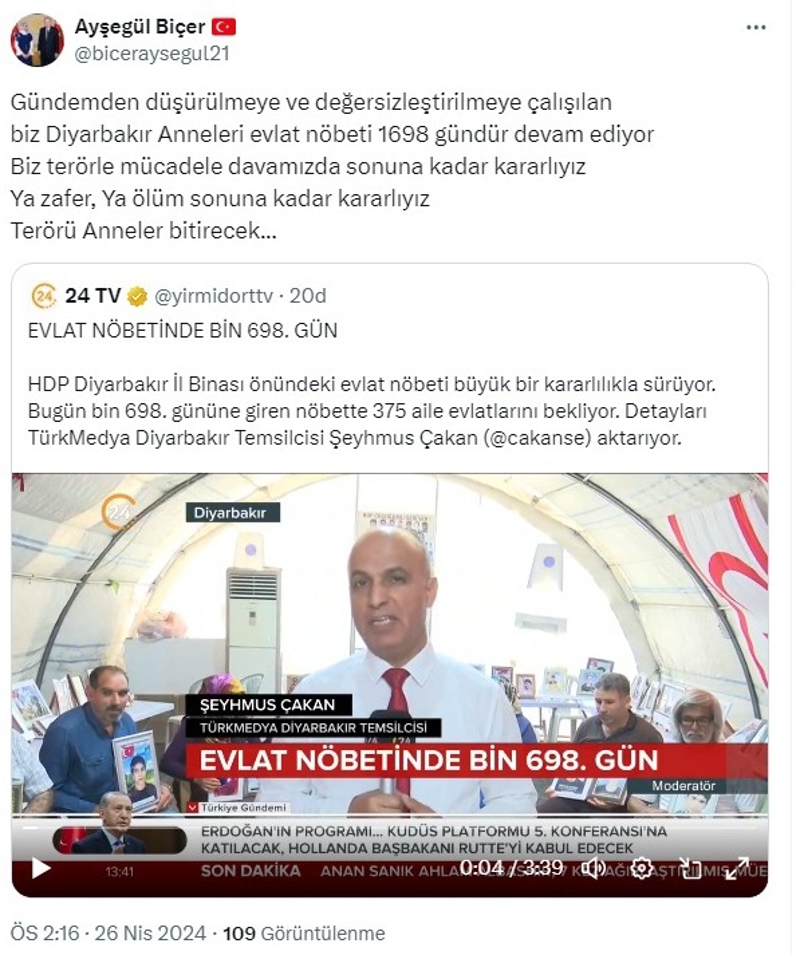800x955 pixels.
Task: Open the tweet's overflow menu
Action: click(x=756, y=27)
